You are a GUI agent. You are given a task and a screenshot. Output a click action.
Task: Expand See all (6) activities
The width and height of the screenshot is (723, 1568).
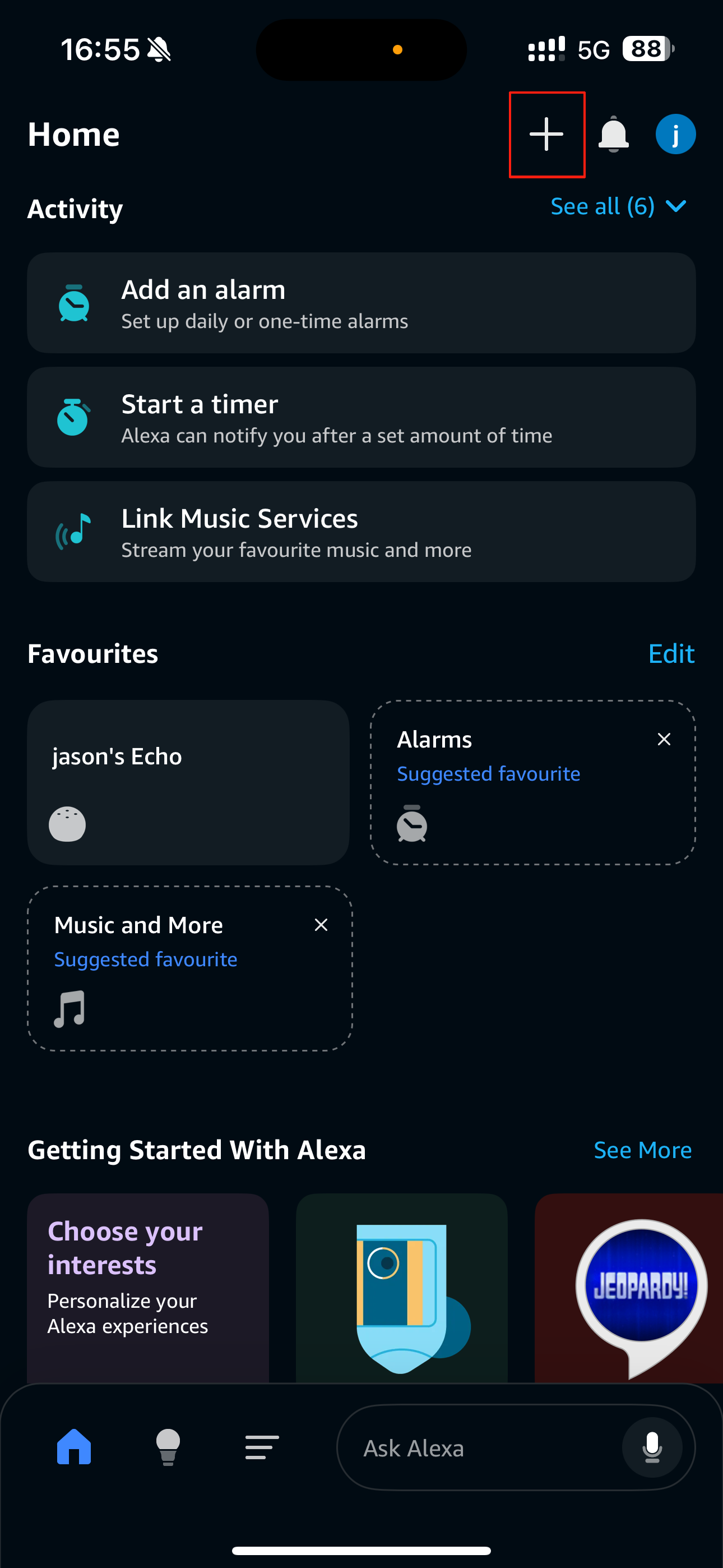point(618,206)
